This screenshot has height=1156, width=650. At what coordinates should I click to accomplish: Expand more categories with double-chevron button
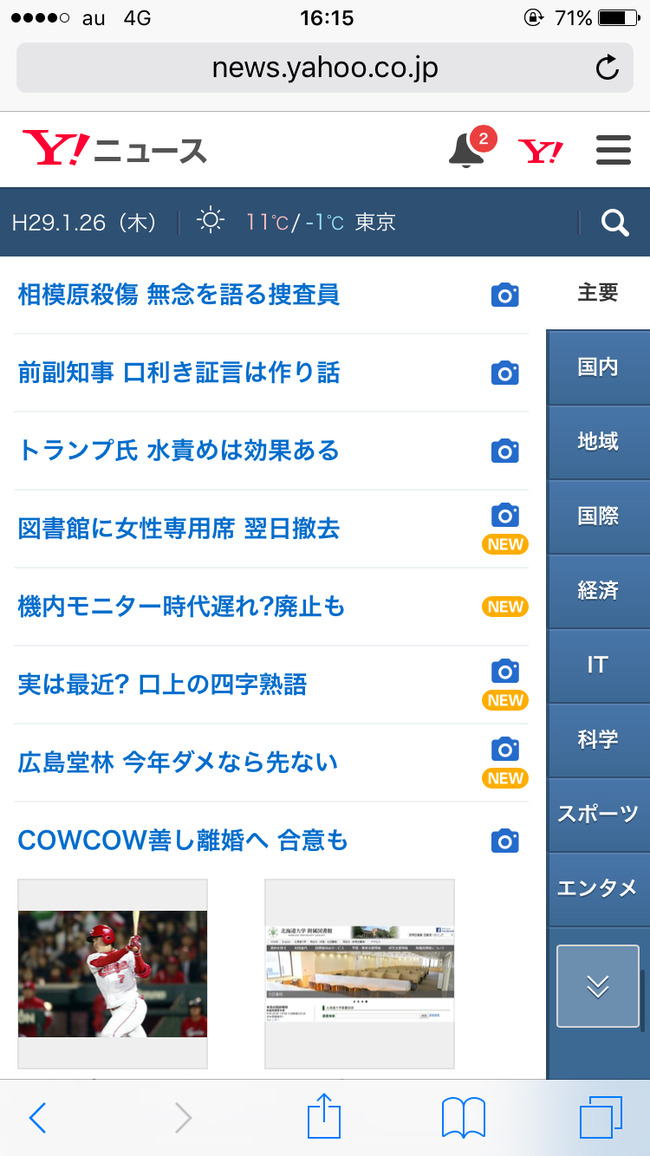[x=598, y=986]
